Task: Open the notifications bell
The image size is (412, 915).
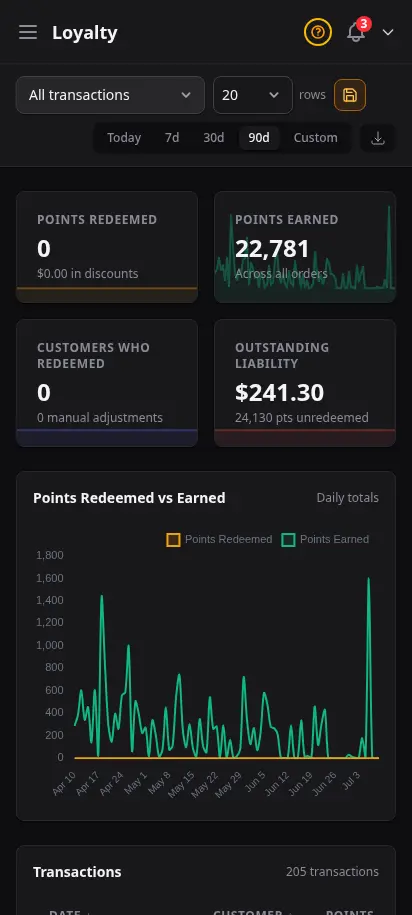Action: [356, 32]
